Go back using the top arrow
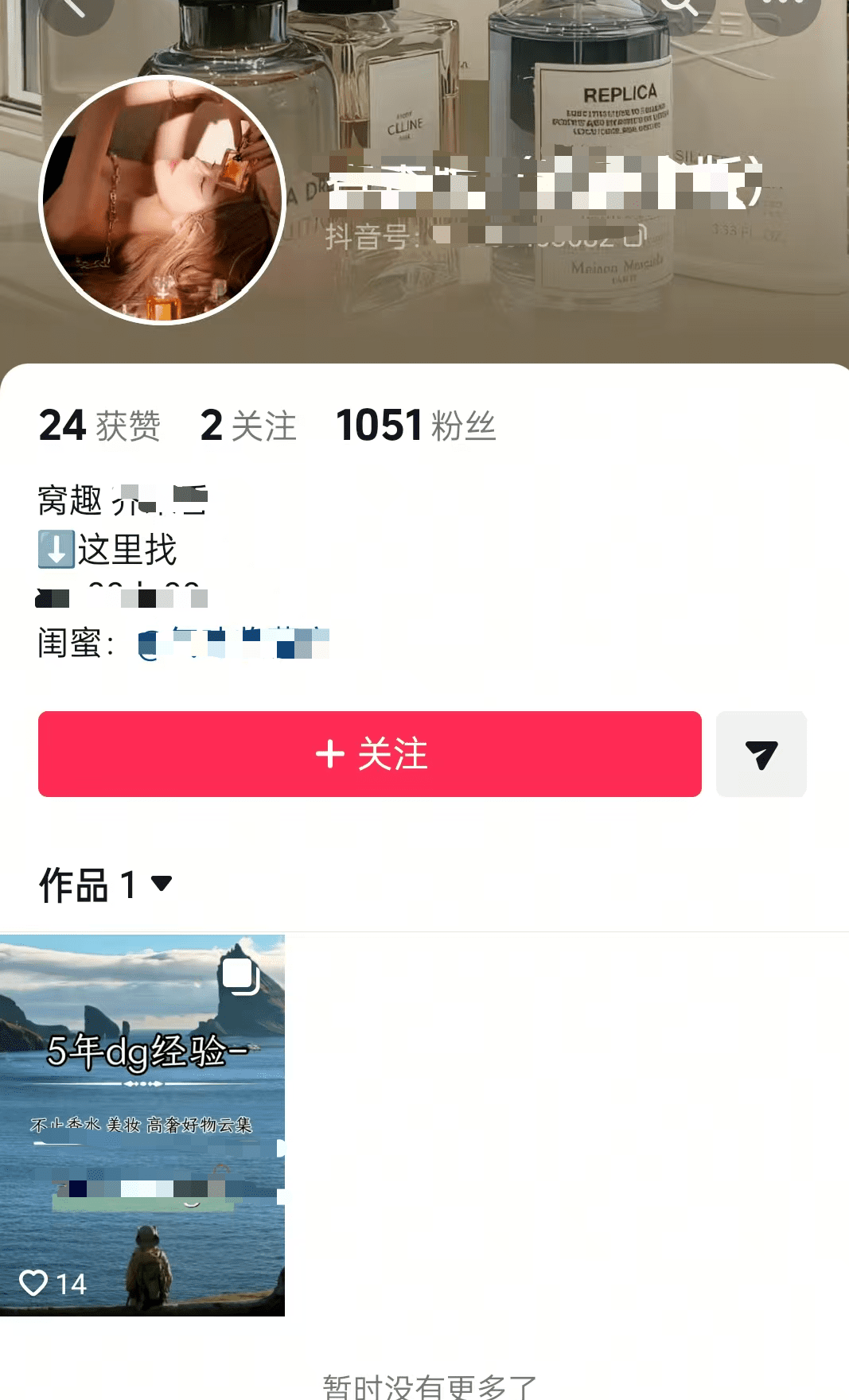Screen dimensions: 849x1400 click(x=76, y=8)
